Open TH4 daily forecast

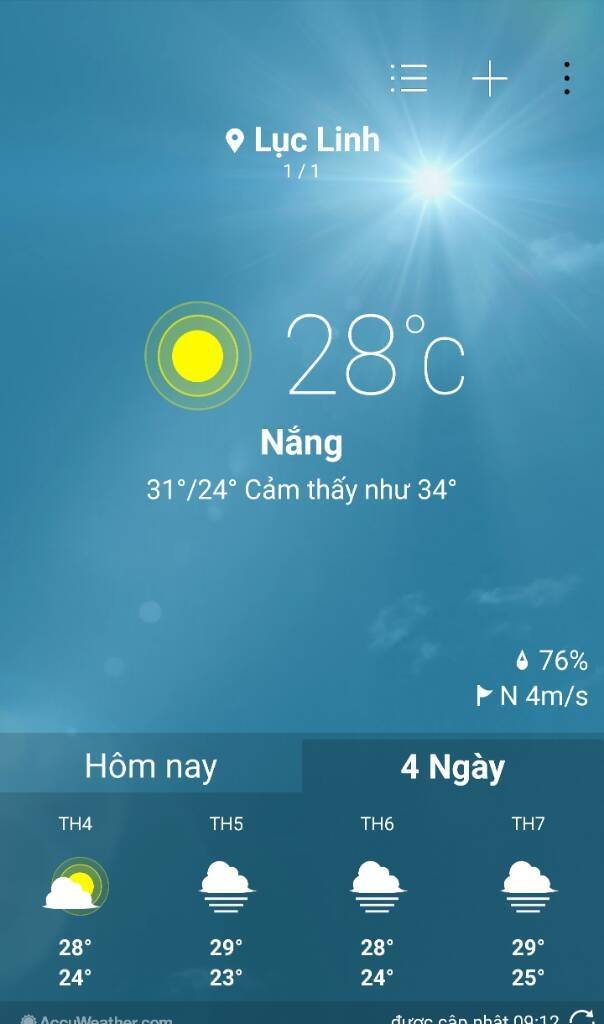tap(76, 900)
